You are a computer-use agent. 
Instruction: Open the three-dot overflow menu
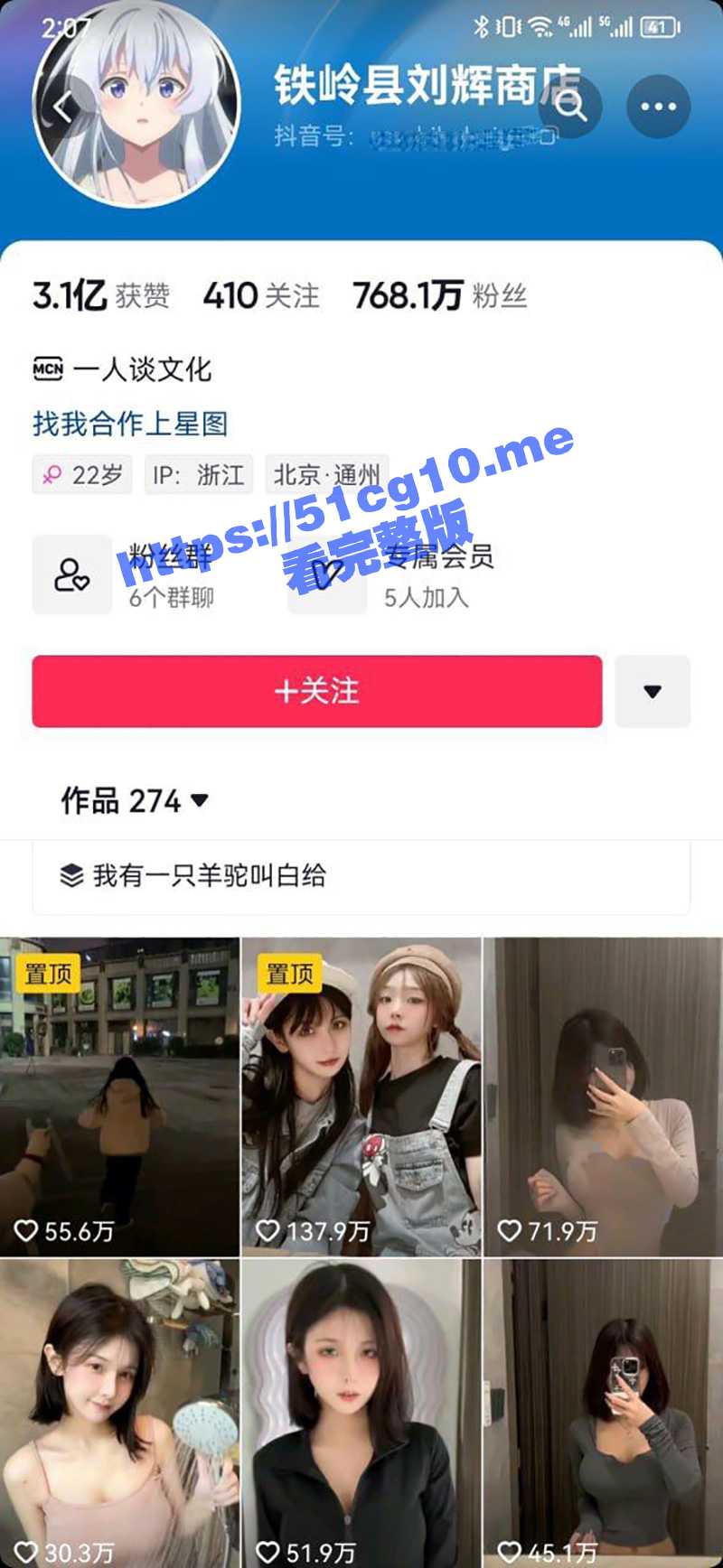click(658, 107)
